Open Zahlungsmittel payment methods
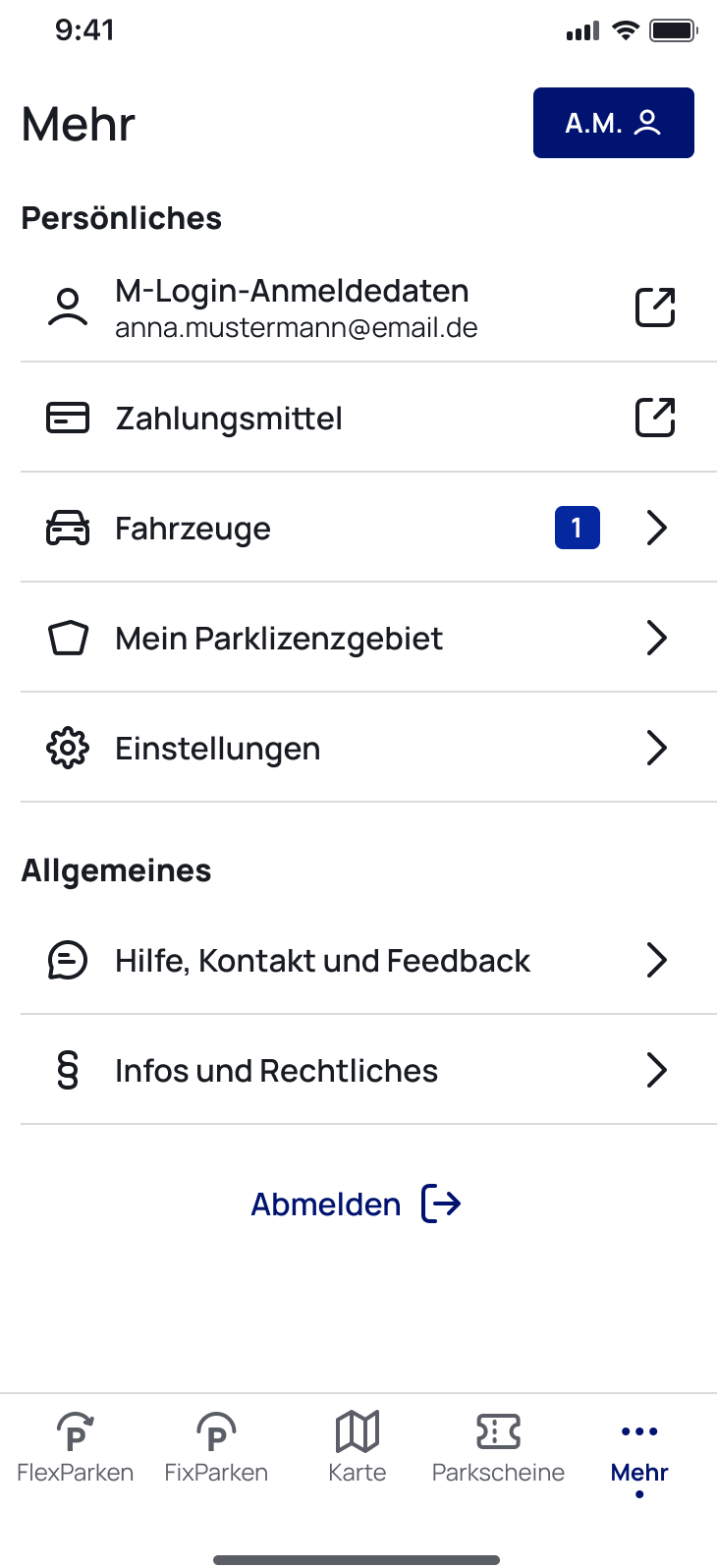The height and width of the screenshot is (1568, 717). pyautogui.click(x=358, y=419)
